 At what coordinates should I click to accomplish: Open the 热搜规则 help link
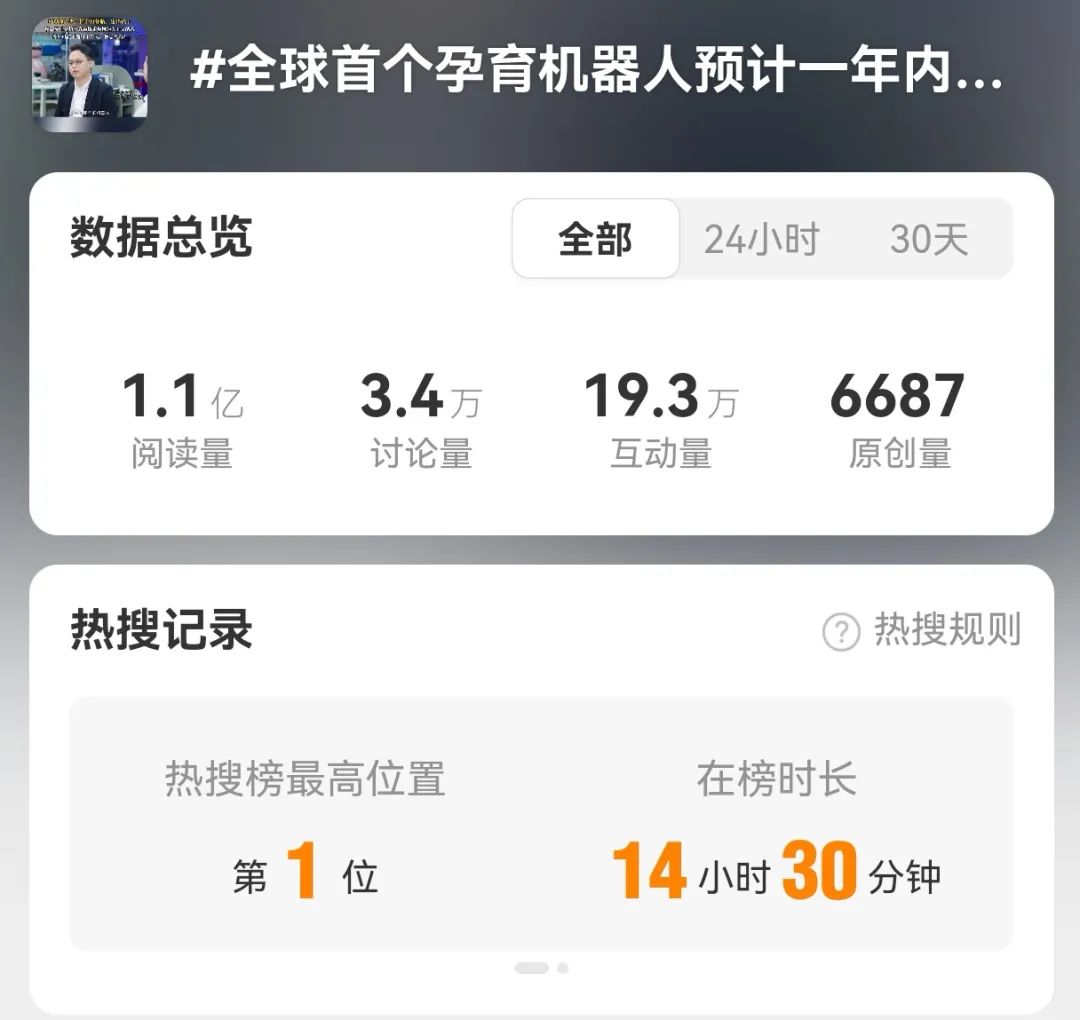coord(922,630)
